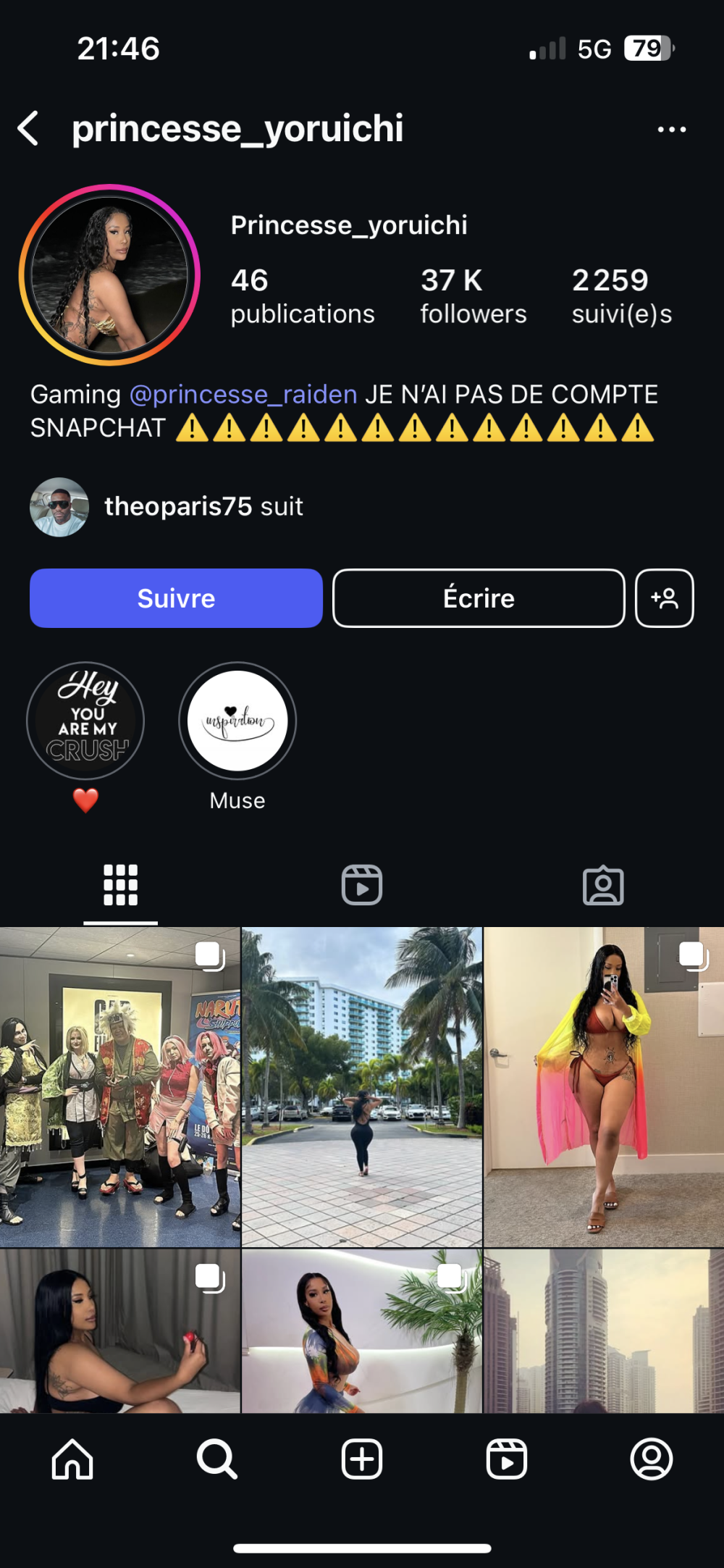Open the Reels tab in the bottom navigation
724x1568 pixels.
point(507,1459)
